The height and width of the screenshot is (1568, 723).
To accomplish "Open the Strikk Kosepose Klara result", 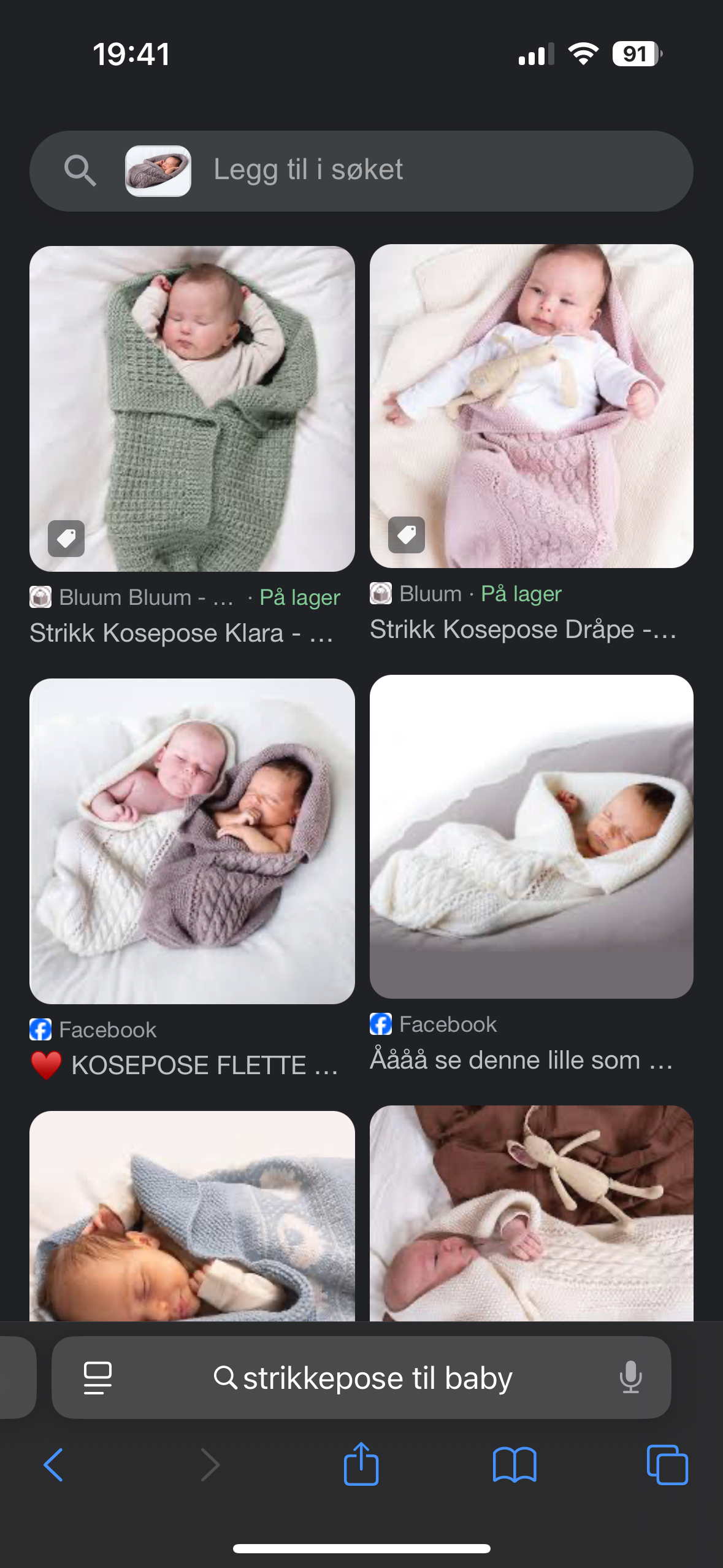I will point(192,409).
